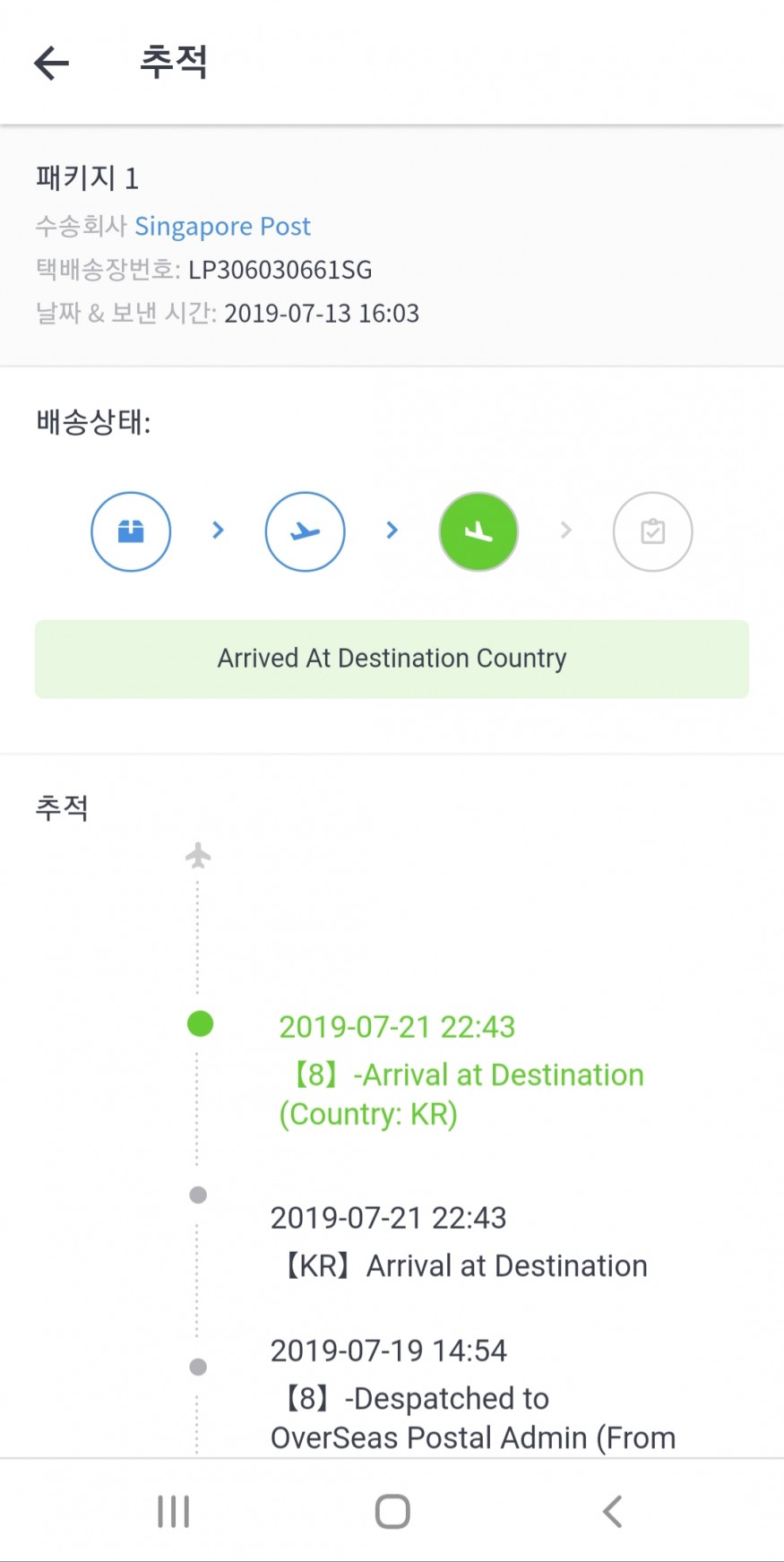Tap the system home button
This screenshot has height=1562, width=784.
(x=392, y=1511)
